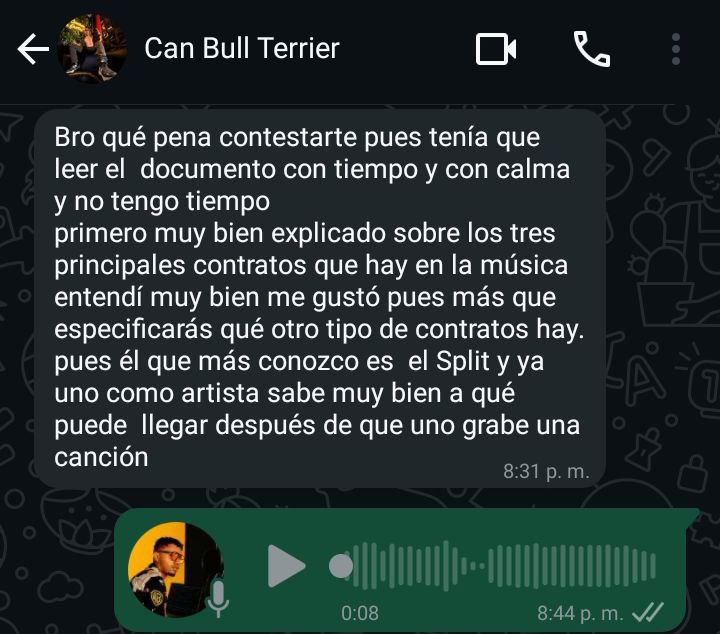Go back to the chat list
Viewport: 720px width, 634px height.
(32, 49)
